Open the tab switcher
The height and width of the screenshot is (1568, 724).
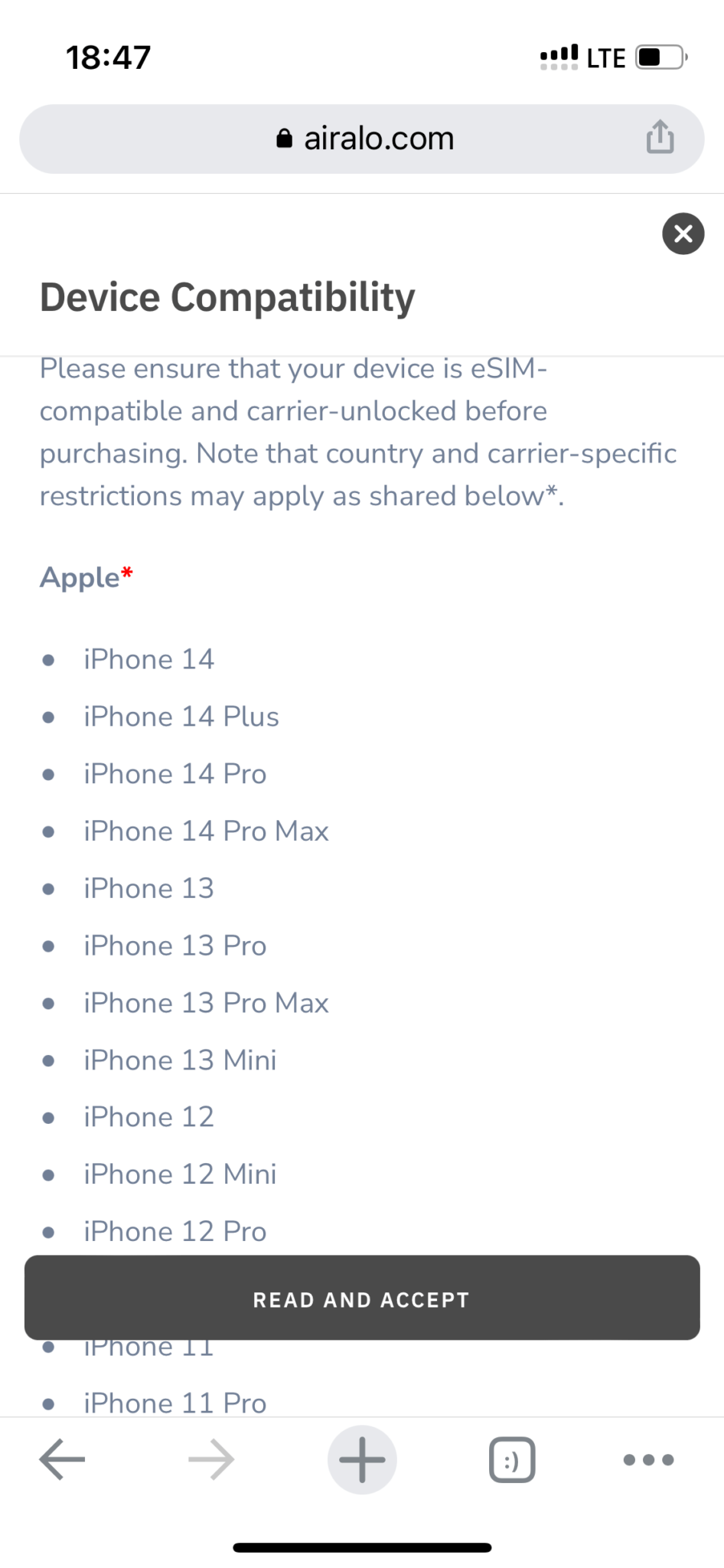click(511, 1460)
